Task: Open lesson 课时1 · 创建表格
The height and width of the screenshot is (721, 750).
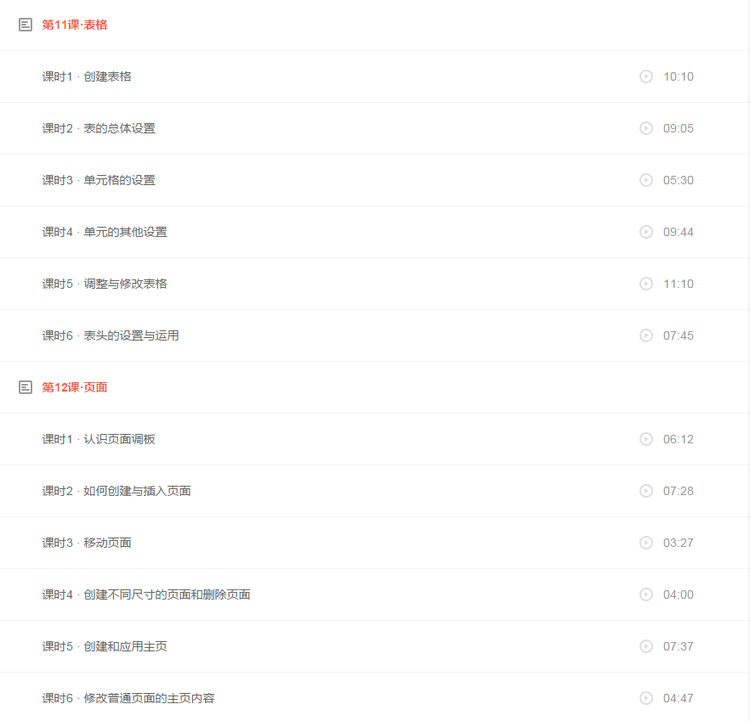Action: (87, 77)
